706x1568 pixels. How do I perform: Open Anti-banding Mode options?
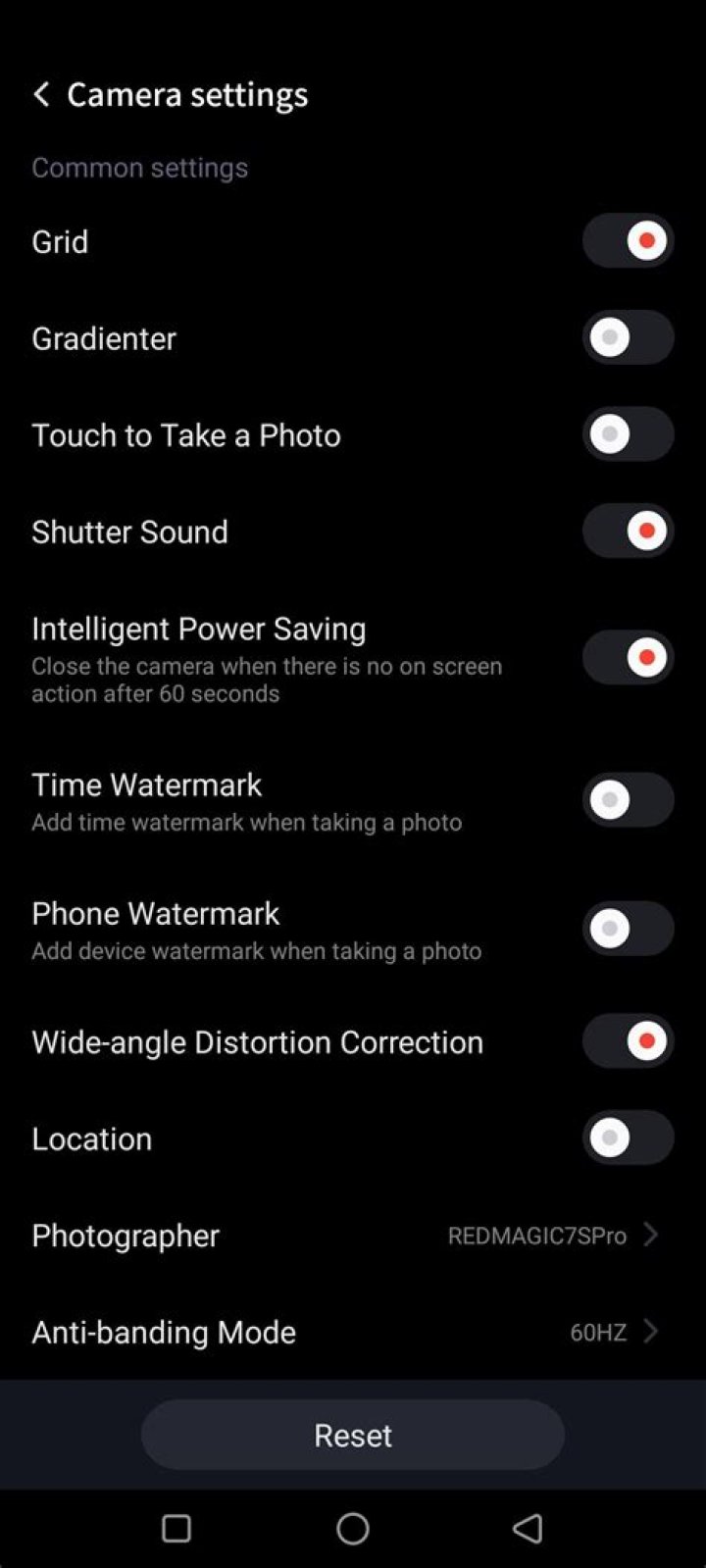(353, 1332)
